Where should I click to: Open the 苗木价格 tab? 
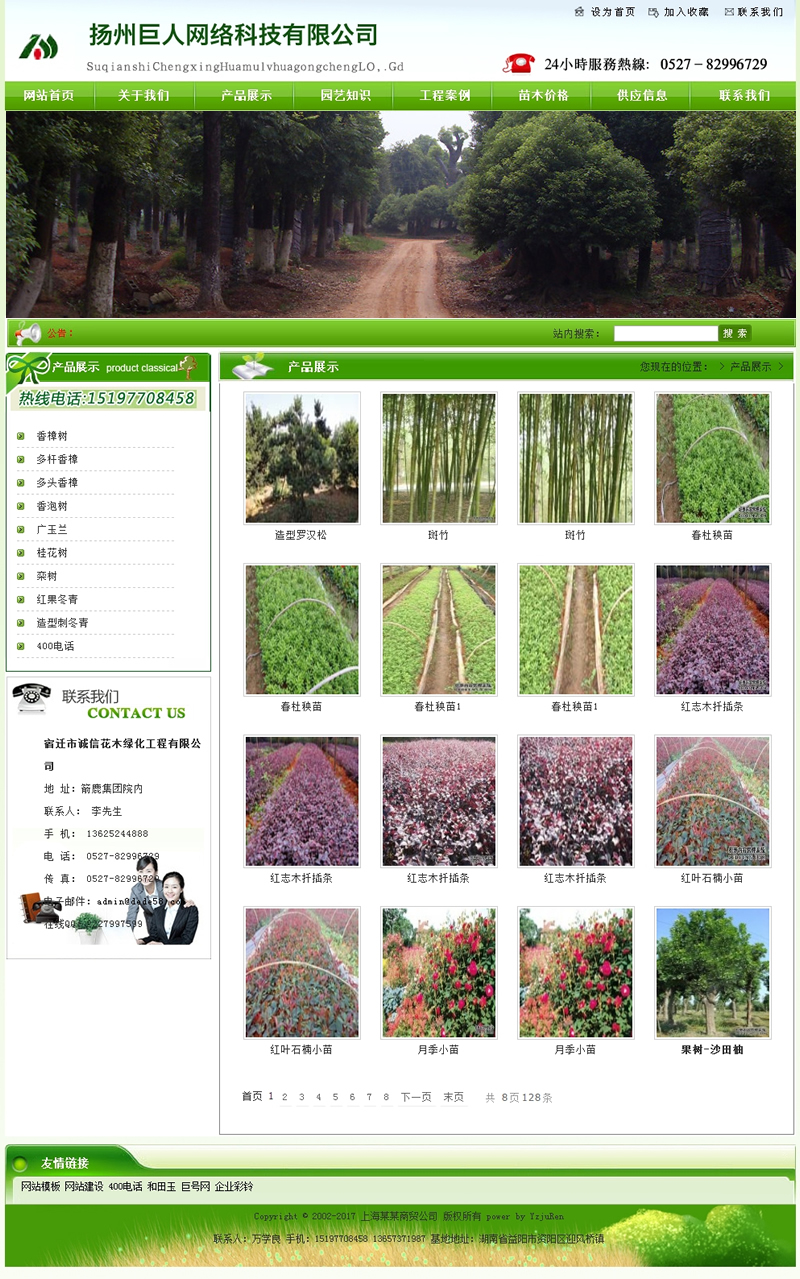click(x=543, y=96)
